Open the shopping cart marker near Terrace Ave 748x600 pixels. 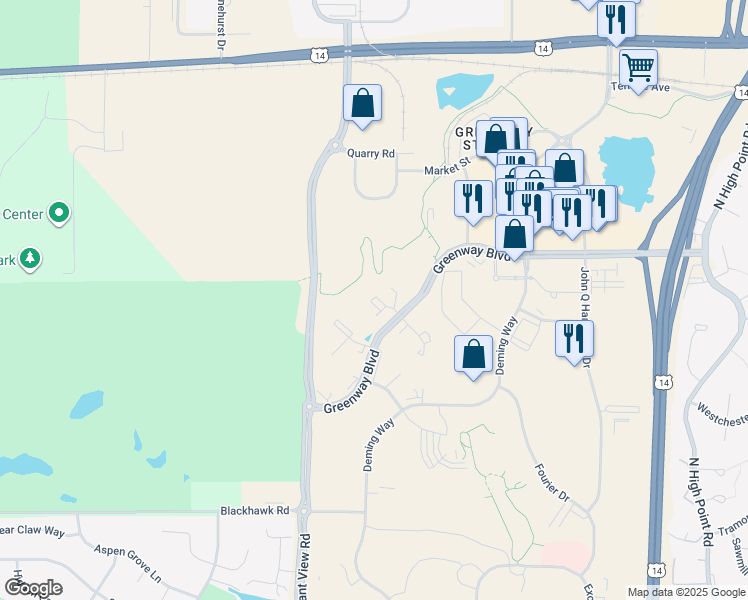638,69
